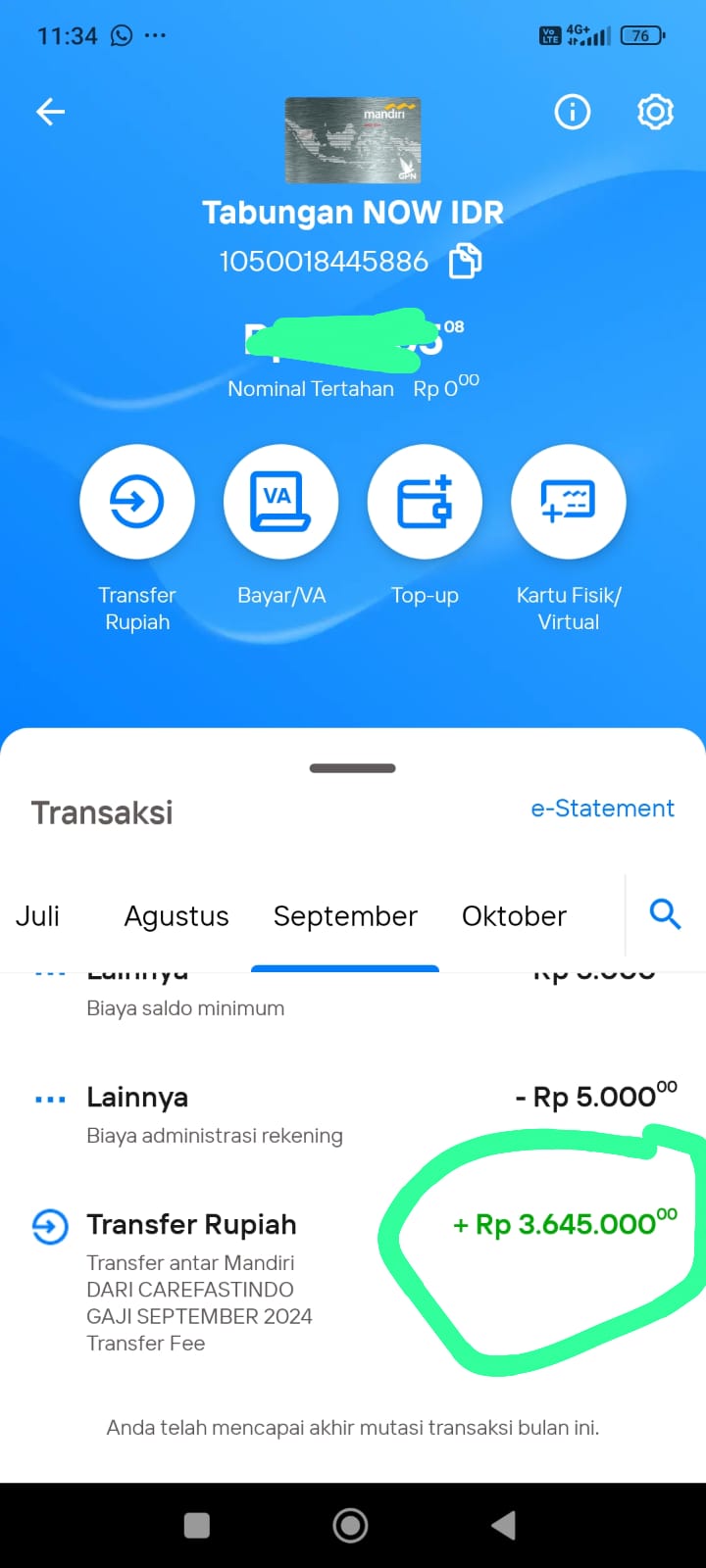706x1568 pixels.
Task: Switch to the Juli tab
Action: tap(37, 916)
